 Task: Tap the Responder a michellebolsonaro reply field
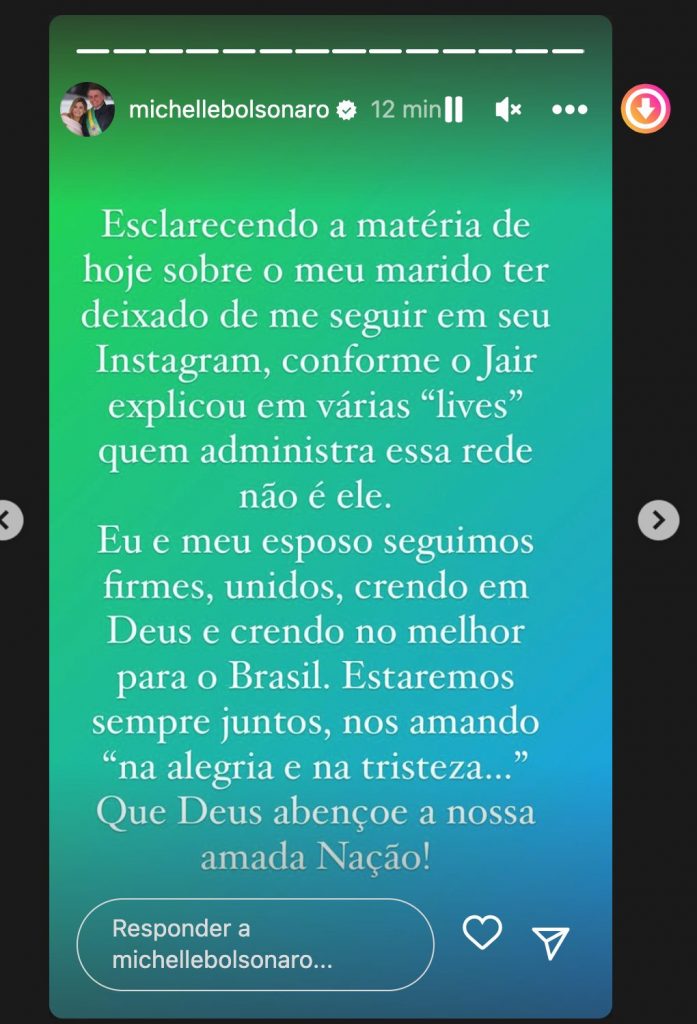255,944
